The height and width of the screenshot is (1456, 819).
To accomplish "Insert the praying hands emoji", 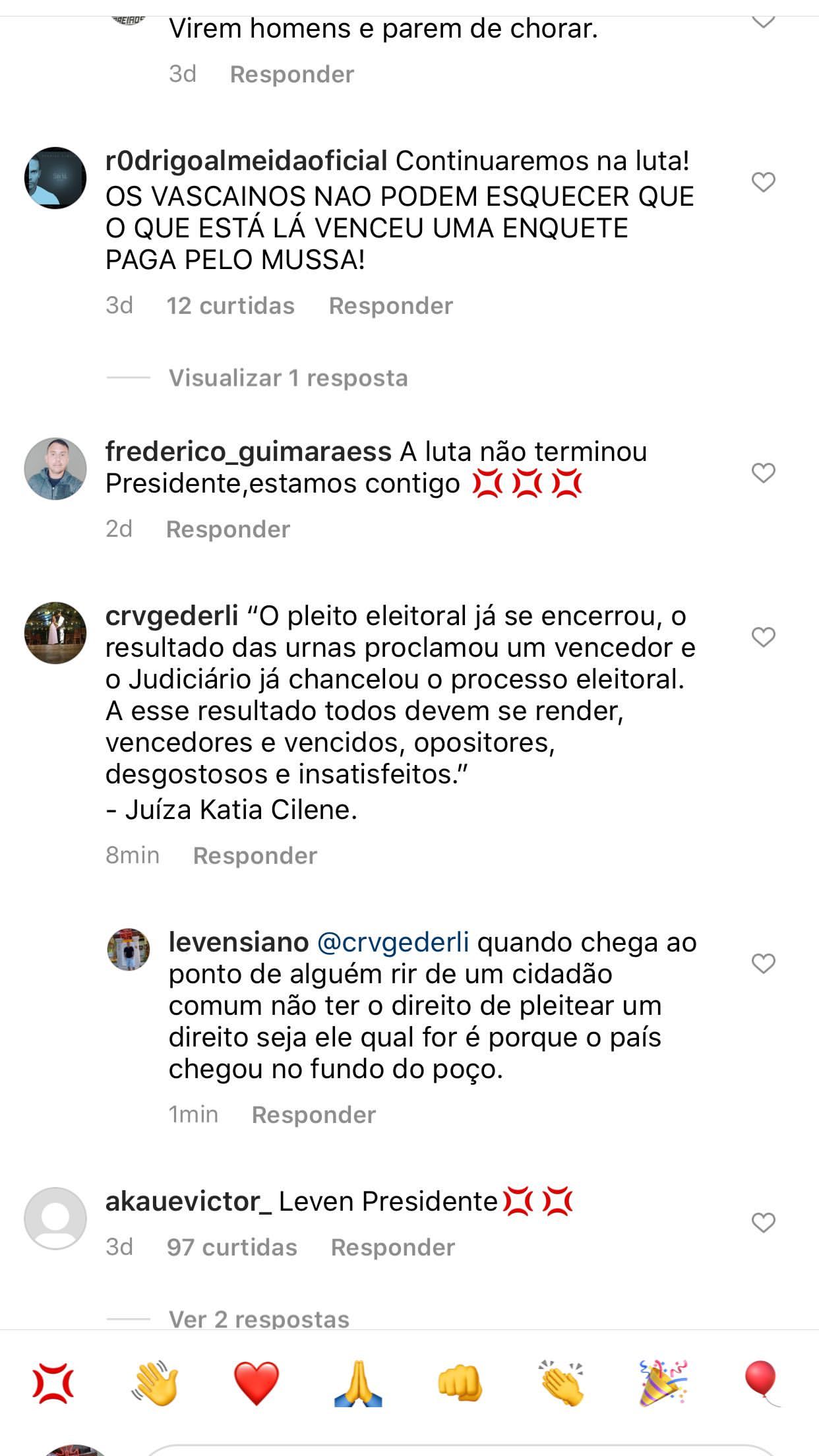I will [358, 1383].
